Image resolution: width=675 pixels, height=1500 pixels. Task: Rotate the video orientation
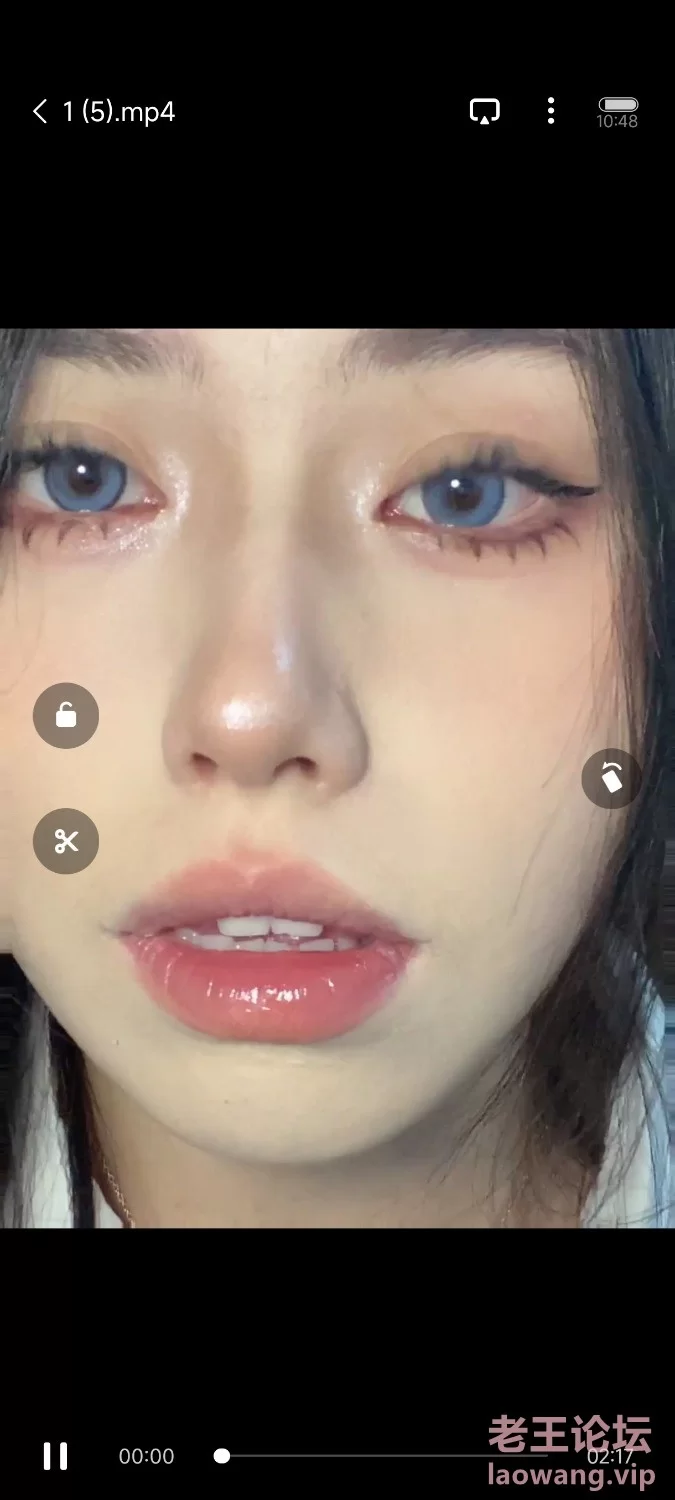click(611, 778)
